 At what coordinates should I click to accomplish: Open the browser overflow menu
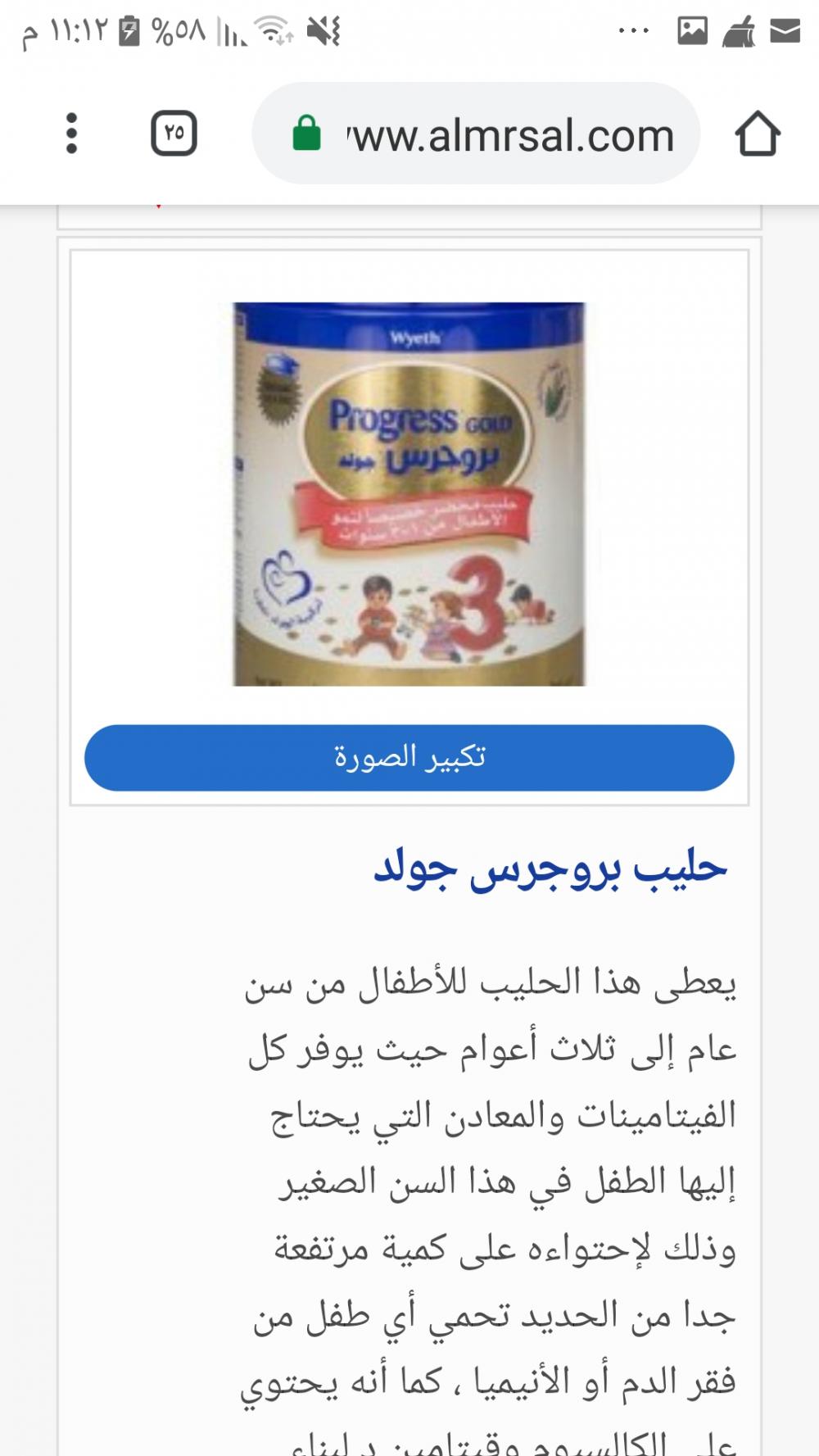pos(72,134)
